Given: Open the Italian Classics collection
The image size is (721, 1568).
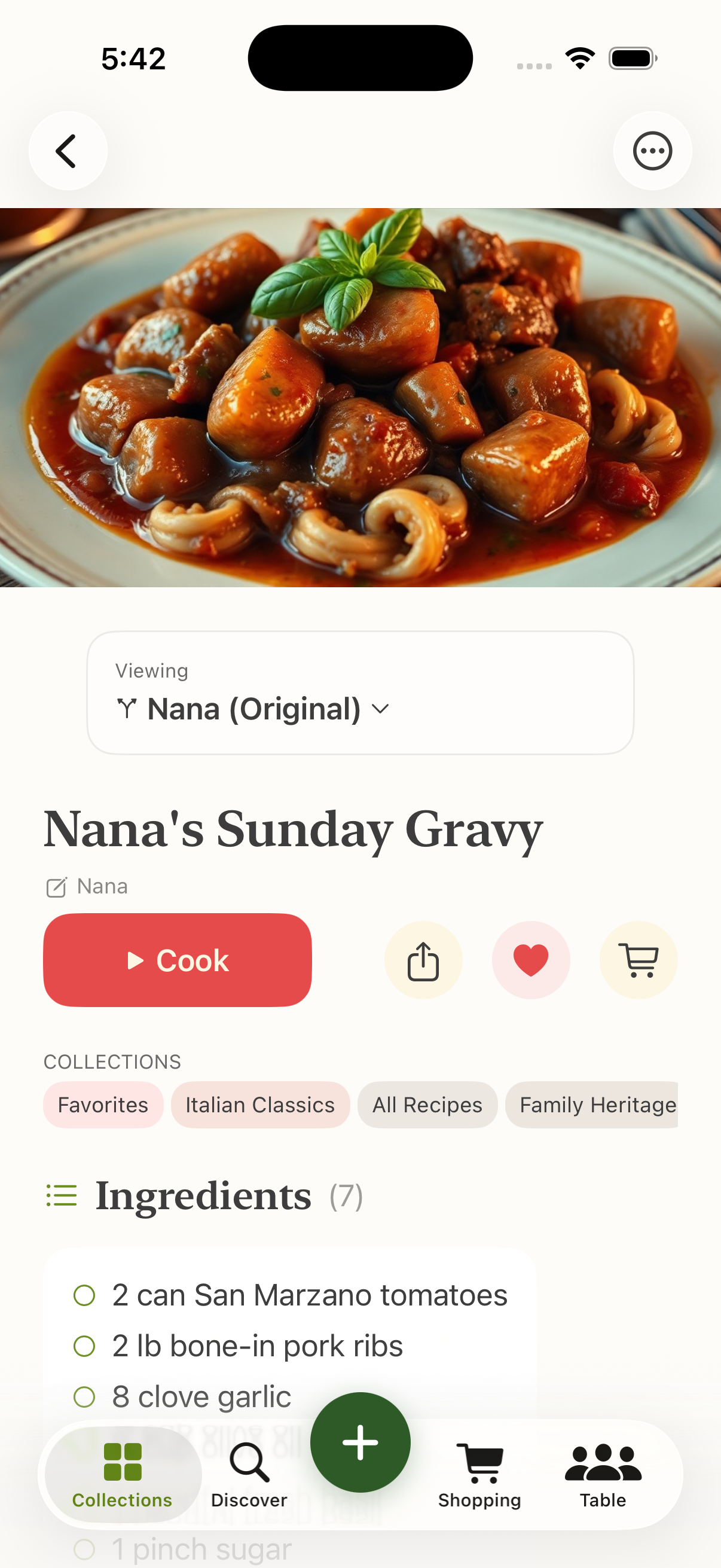Looking at the screenshot, I should pyautogui.click(x=260, y=1105).
